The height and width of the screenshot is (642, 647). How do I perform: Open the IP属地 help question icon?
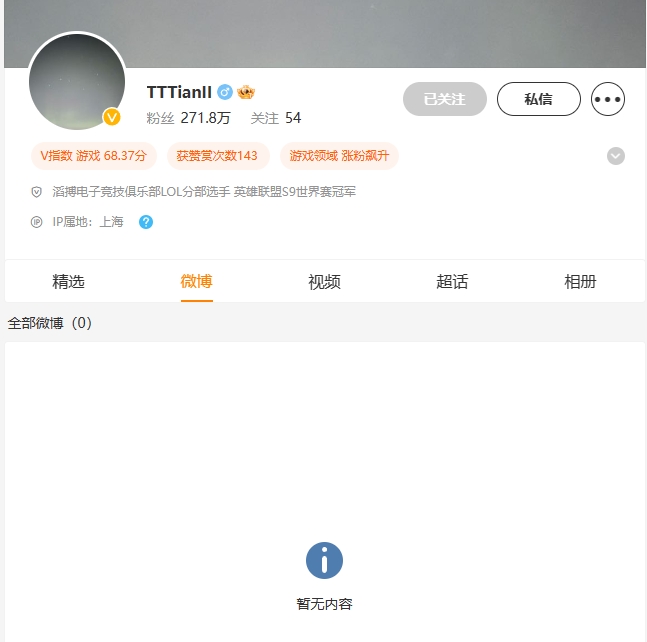(146, 222)
